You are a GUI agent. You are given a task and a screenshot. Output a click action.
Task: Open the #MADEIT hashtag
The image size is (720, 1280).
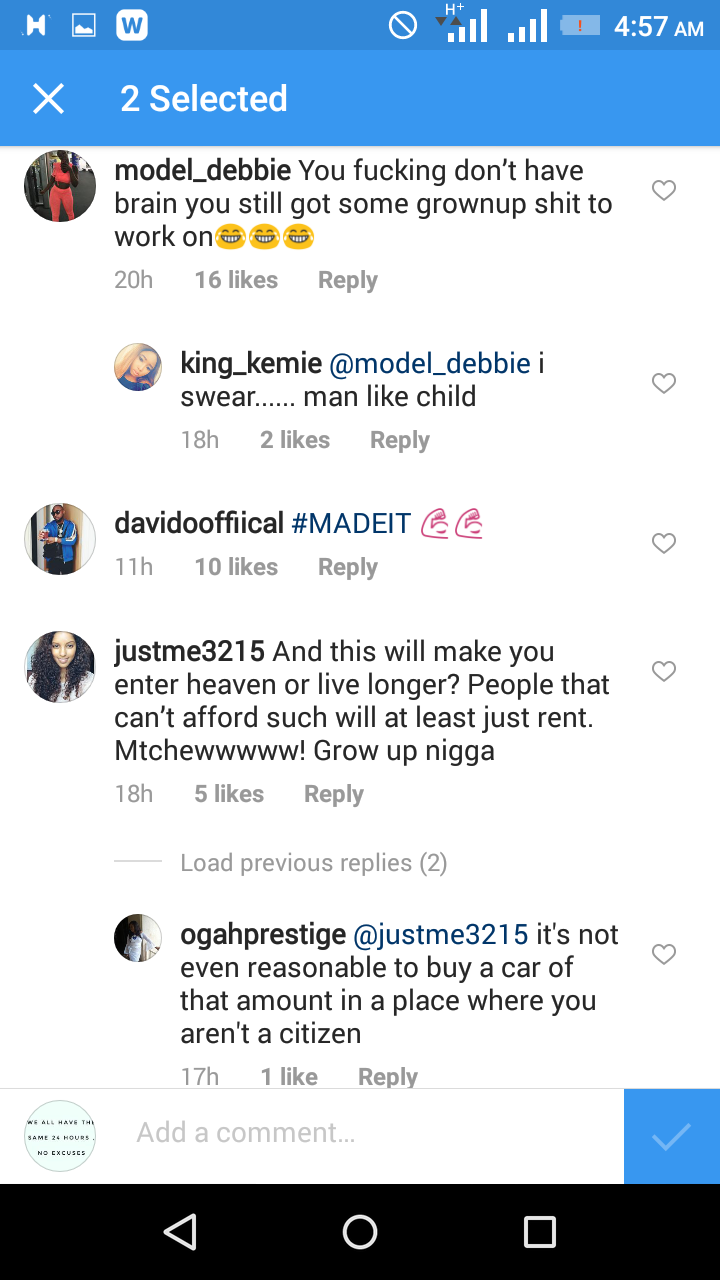coord(351,523)
